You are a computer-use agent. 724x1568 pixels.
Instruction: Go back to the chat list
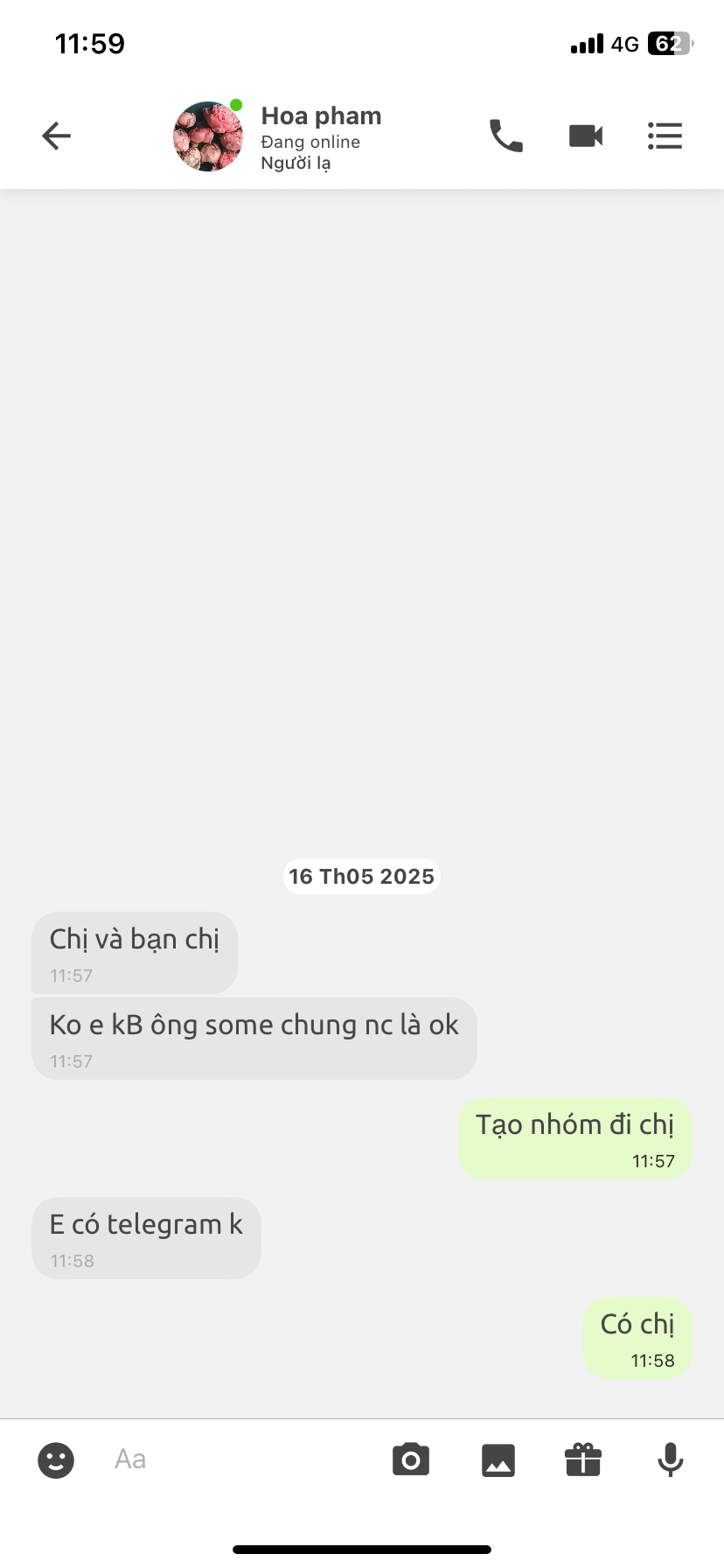[x=57, y=136]
